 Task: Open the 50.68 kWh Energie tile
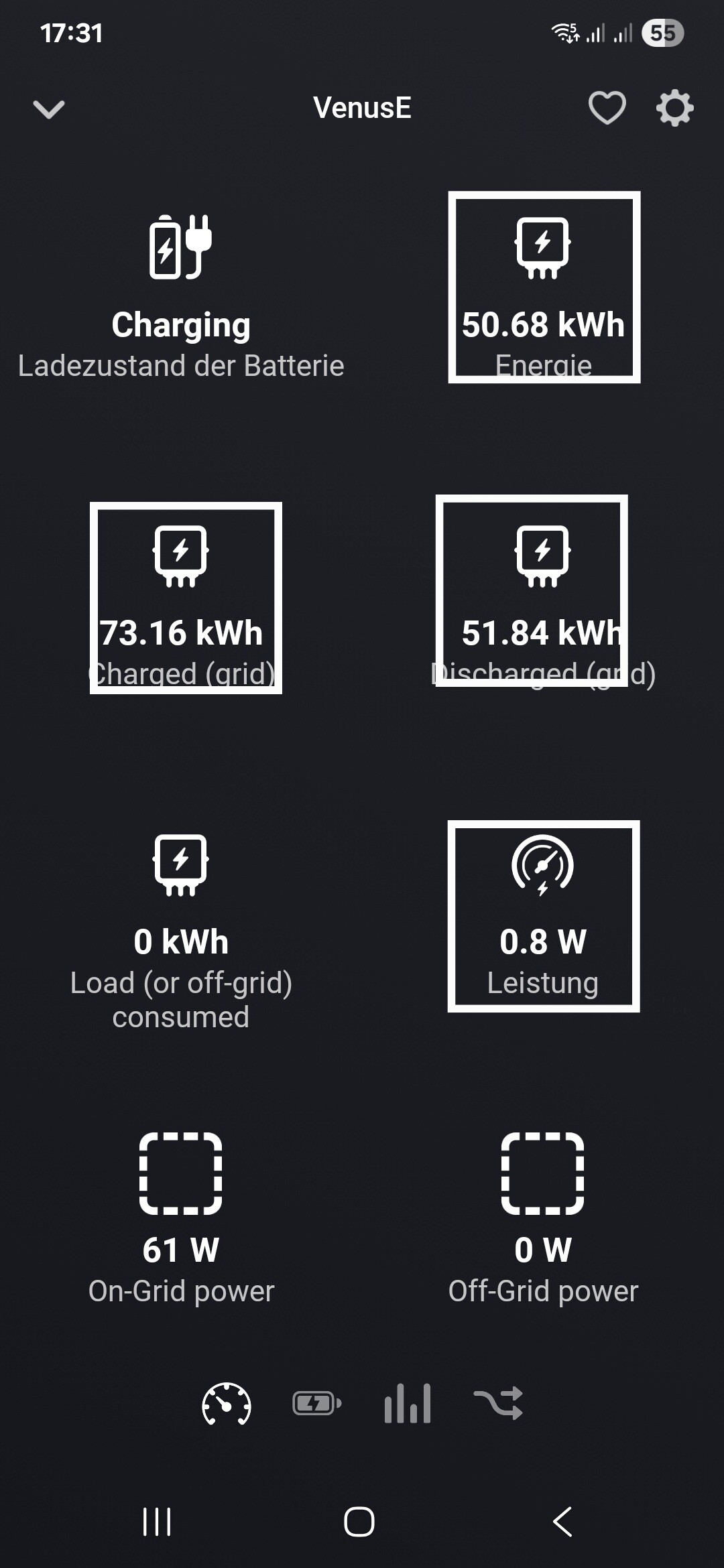coord(544,287)
